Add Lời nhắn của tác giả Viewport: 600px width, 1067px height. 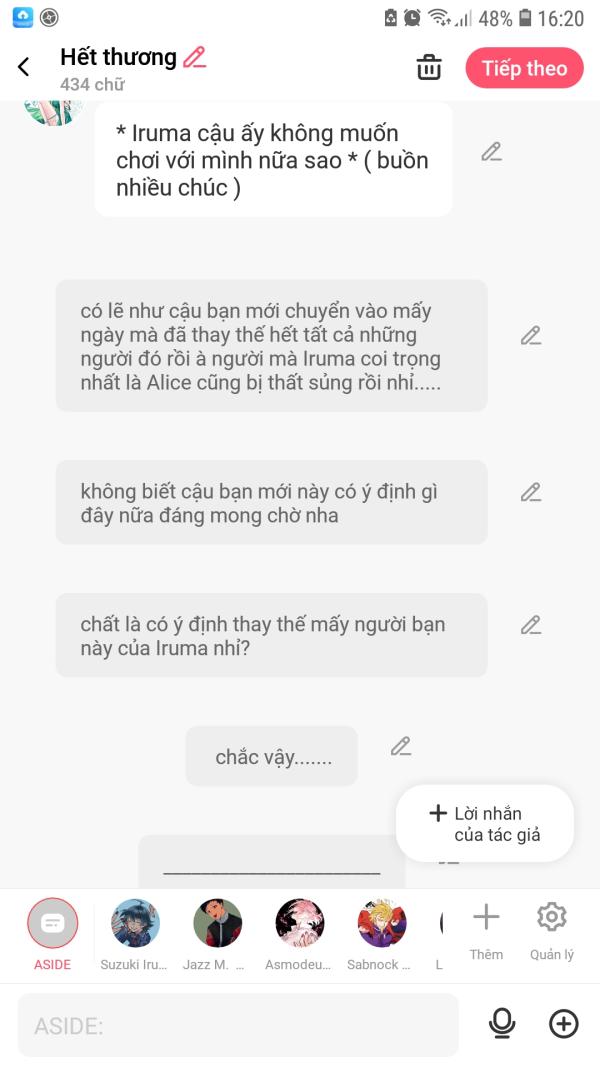tap(485, 823)
